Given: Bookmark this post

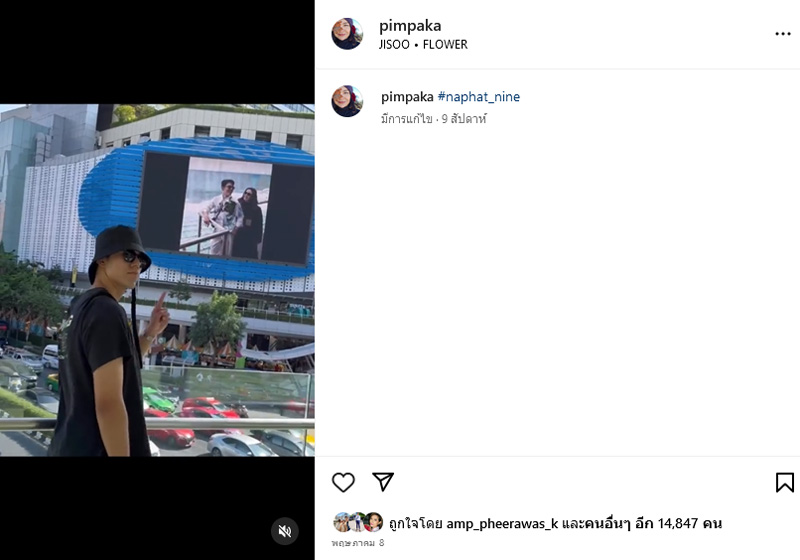Looking at the screenshot, I should [784, 482].
